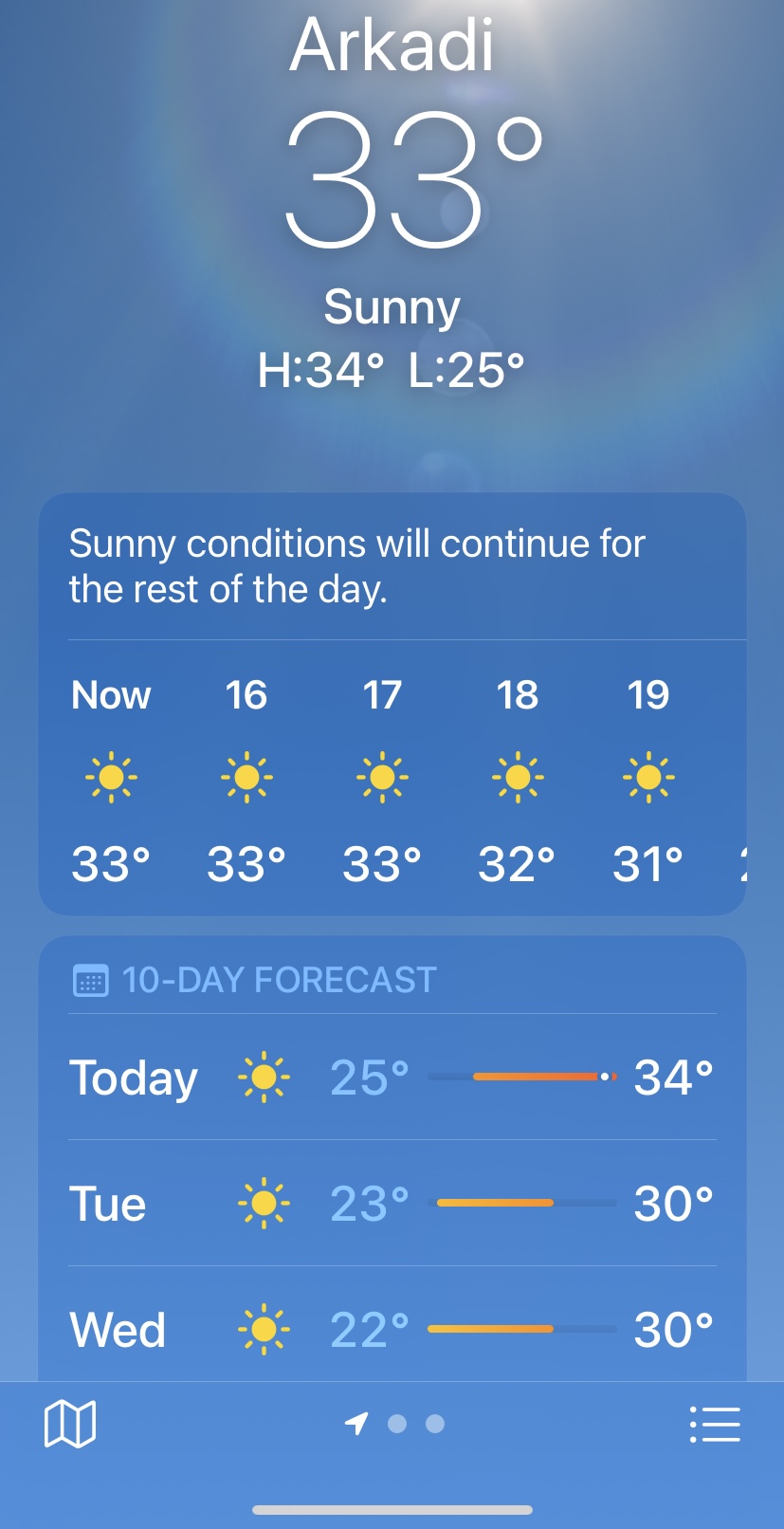784x1529 pixels.
Task: Open the saved locations list
Action: tap(715, 1424)
